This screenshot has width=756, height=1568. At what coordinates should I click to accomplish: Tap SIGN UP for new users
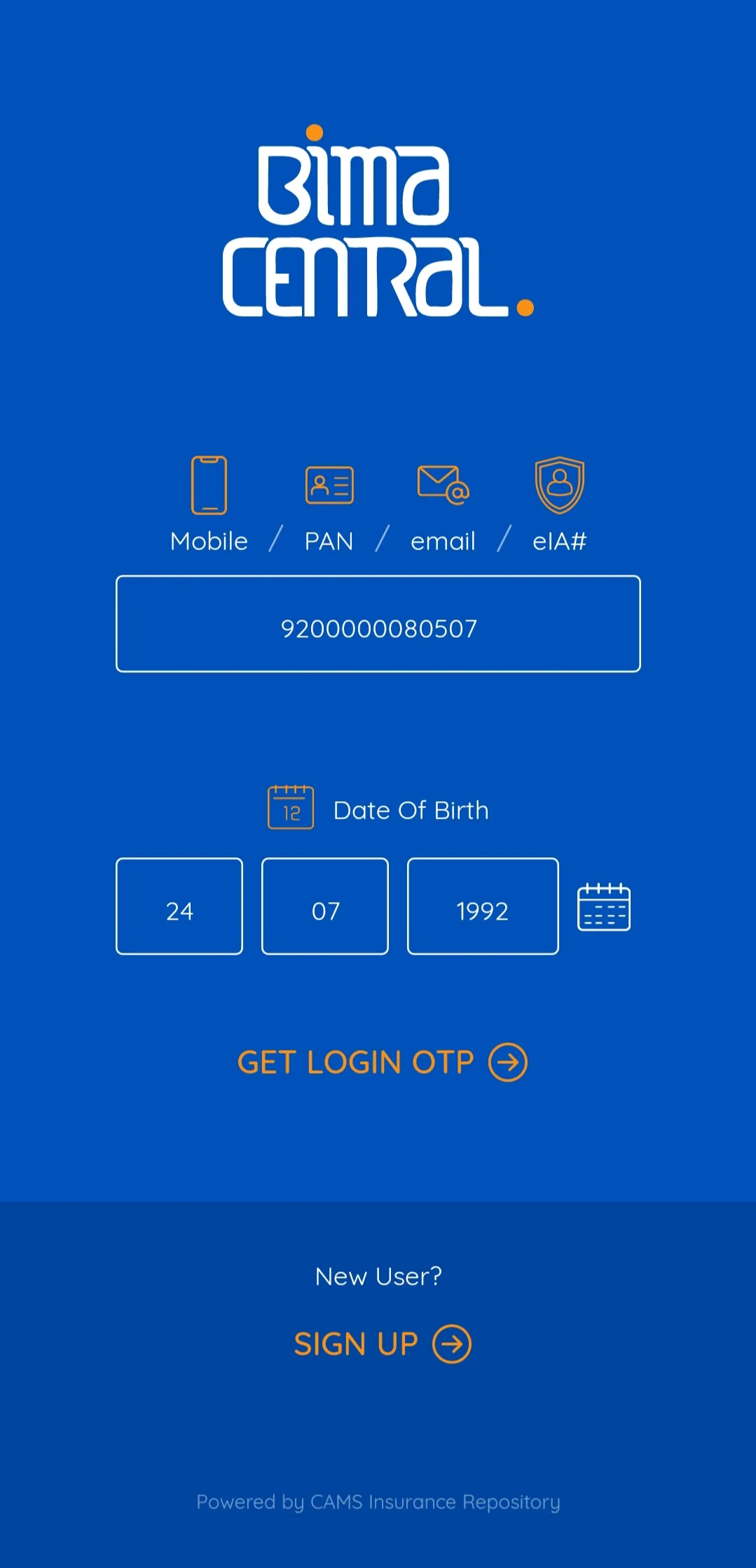tap(381, 1344)
